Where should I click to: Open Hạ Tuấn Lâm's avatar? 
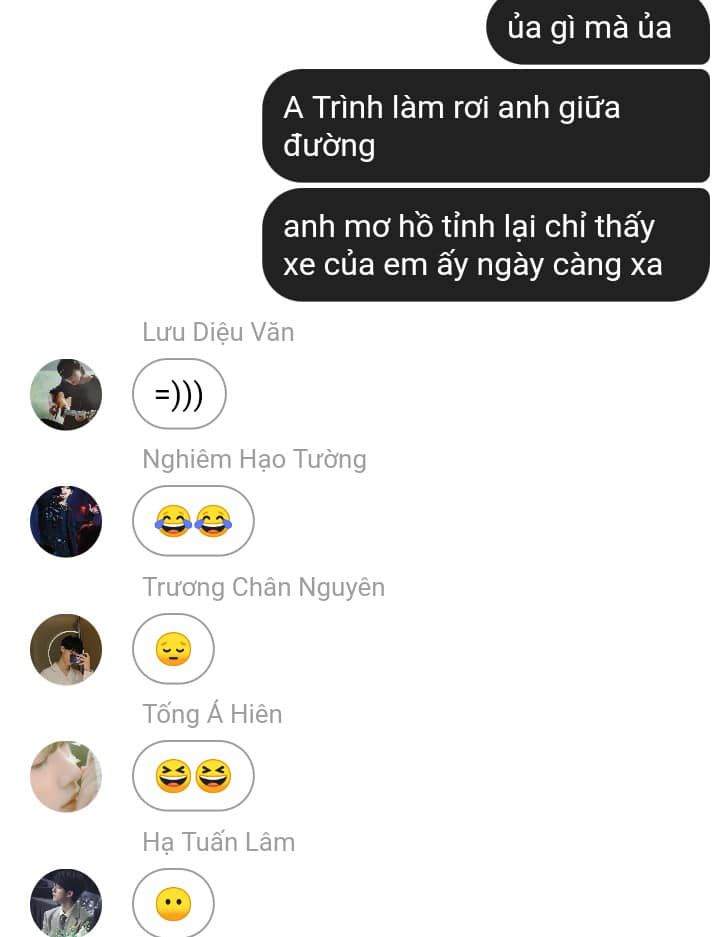tap(66, 902)
